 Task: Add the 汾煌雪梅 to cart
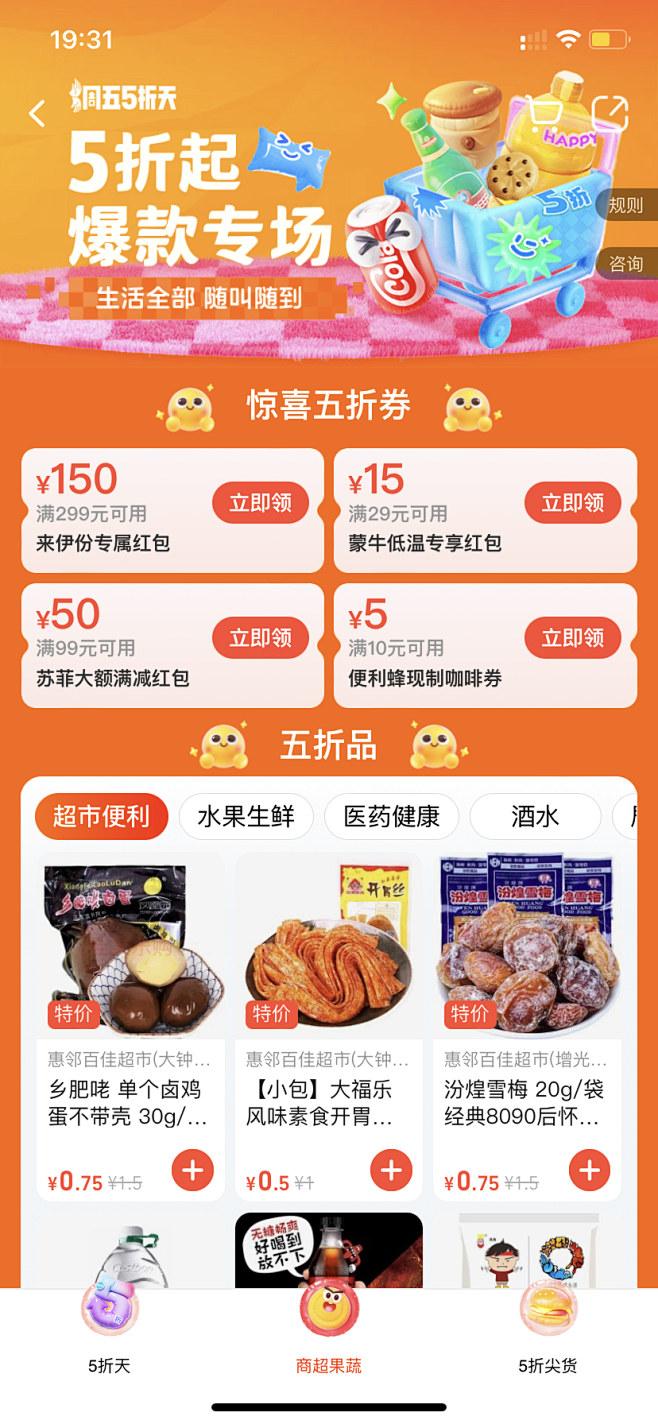[589, 1170]
